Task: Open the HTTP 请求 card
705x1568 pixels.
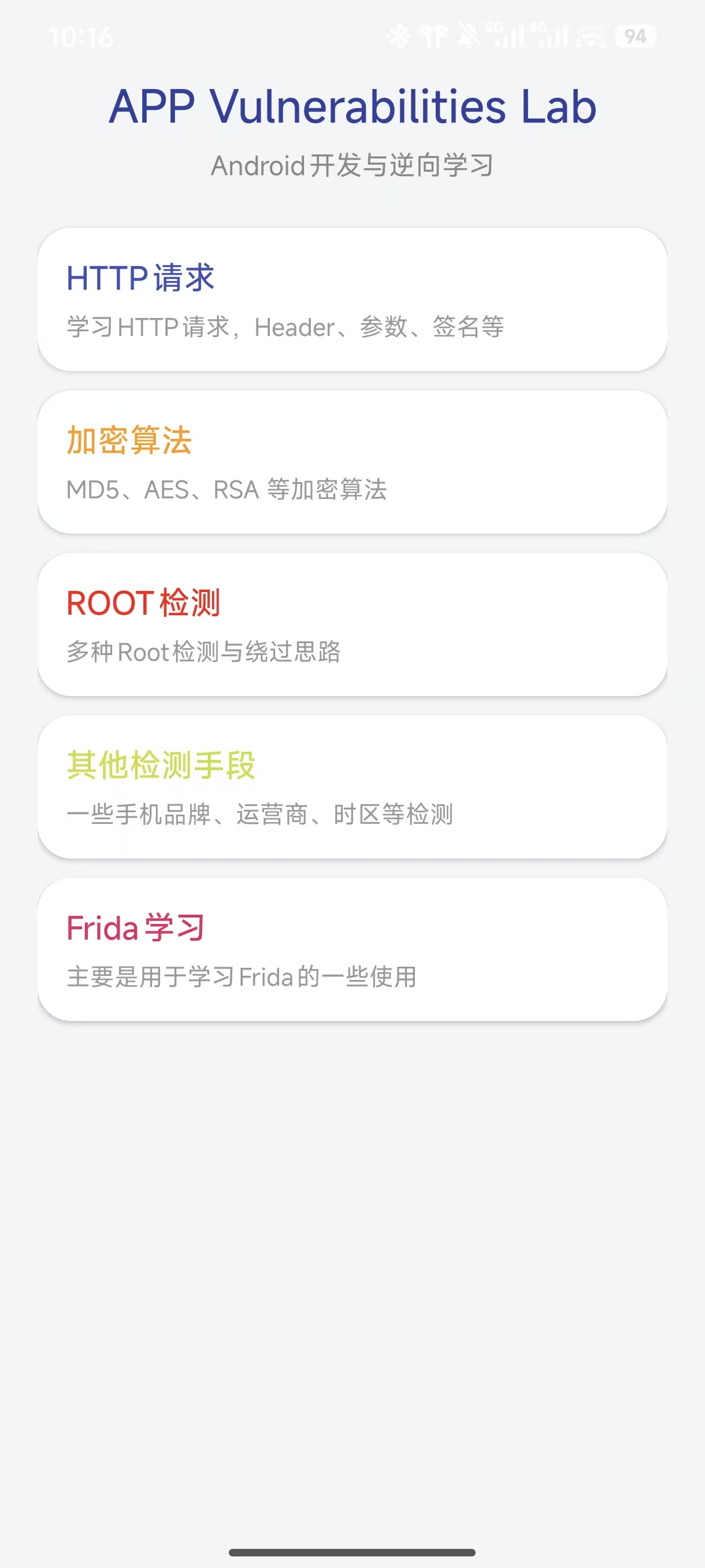Action: (352, 299)
